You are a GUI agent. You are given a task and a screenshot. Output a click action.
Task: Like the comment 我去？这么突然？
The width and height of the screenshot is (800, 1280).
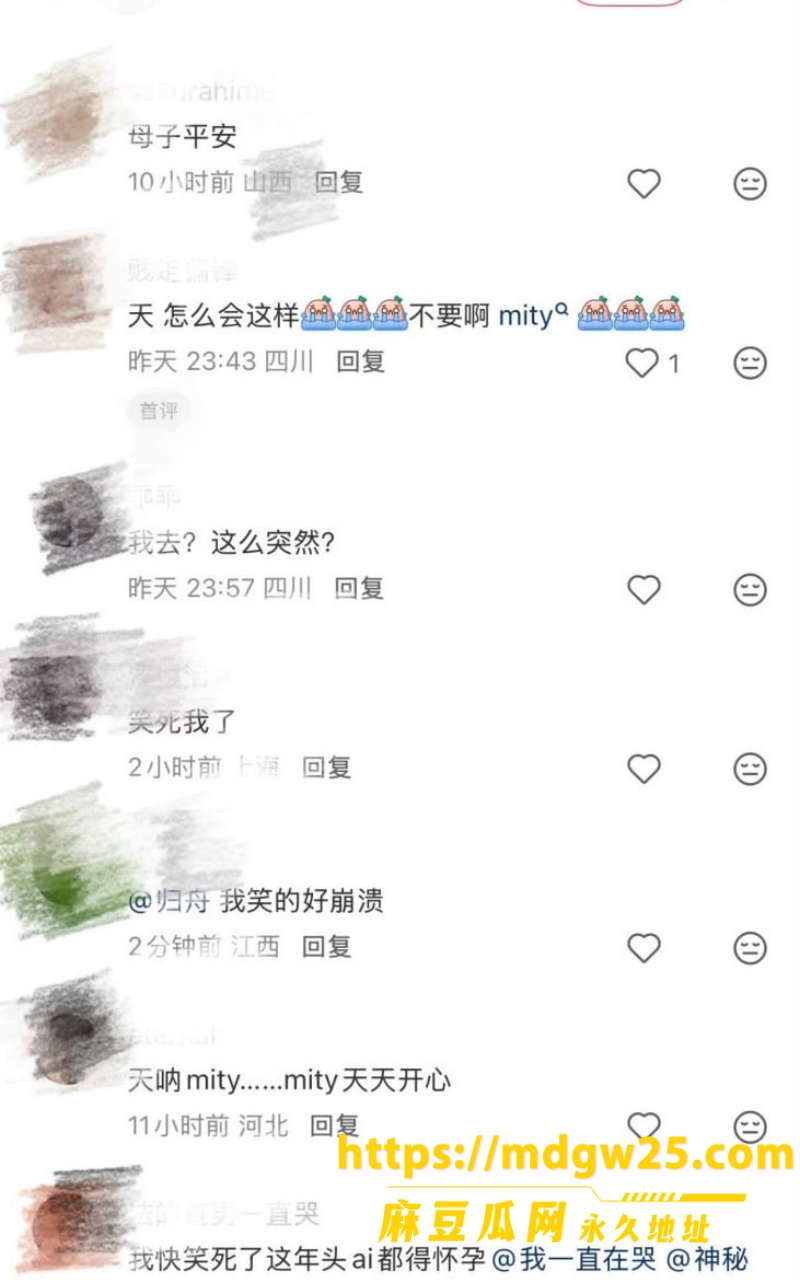[x=643, y=589]
